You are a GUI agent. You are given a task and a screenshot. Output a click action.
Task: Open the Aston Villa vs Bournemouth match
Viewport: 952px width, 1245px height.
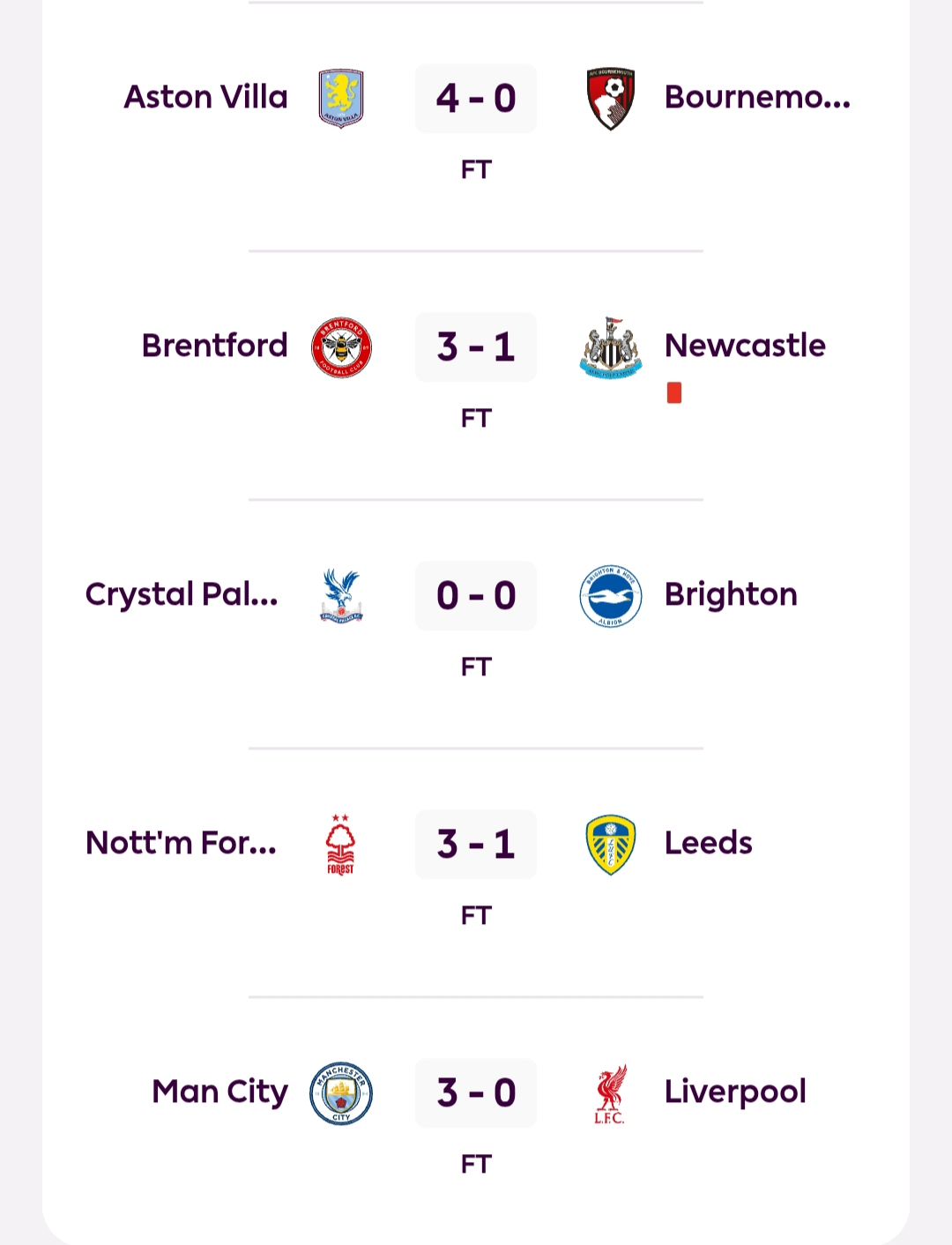pyautogui.click(x=476, y=98)
